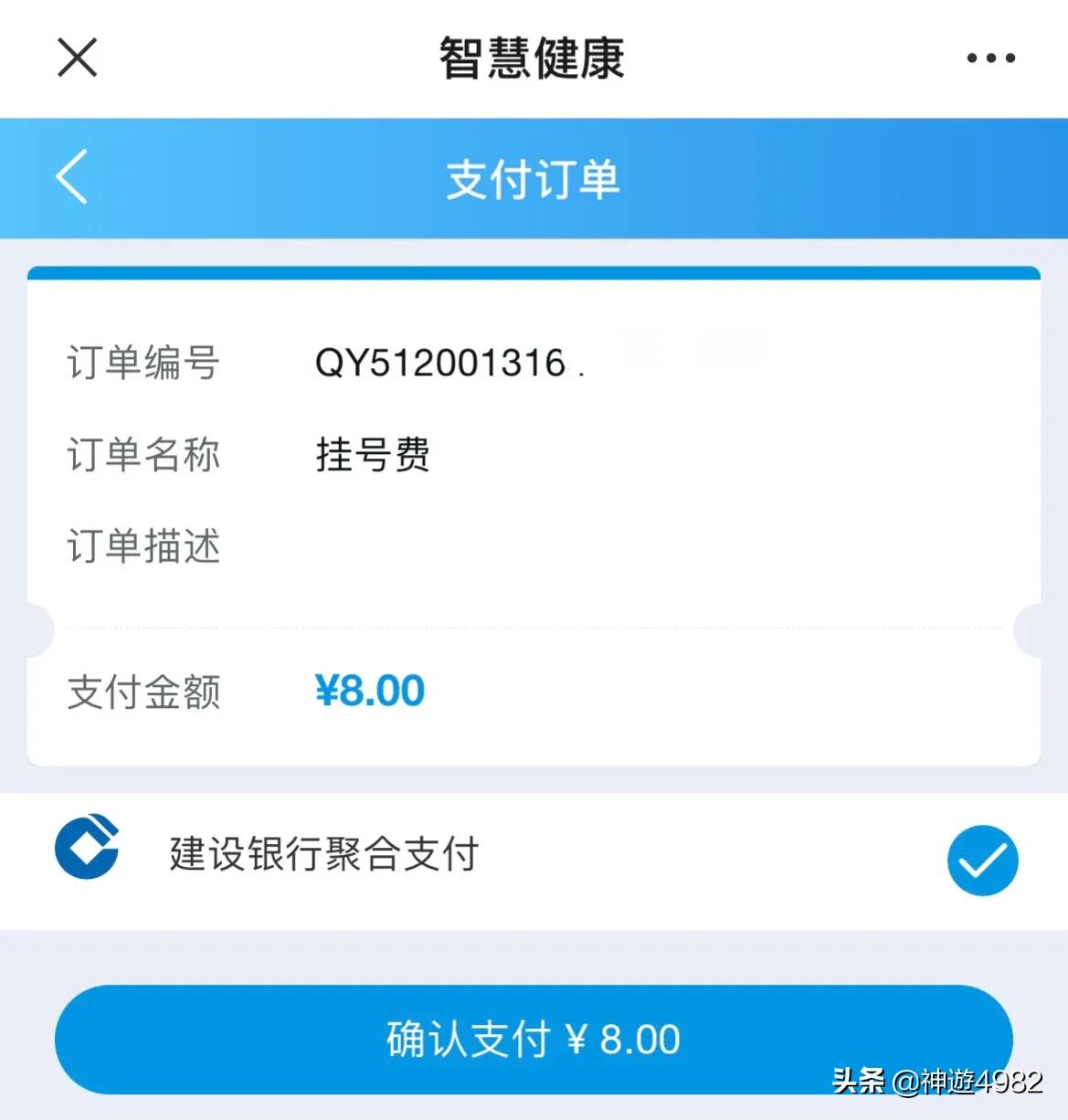Select the blue checkmark next to payment method
The width and height of the screenshot is (1068, 1120).
pyautogui.click(x=982, y=860)
